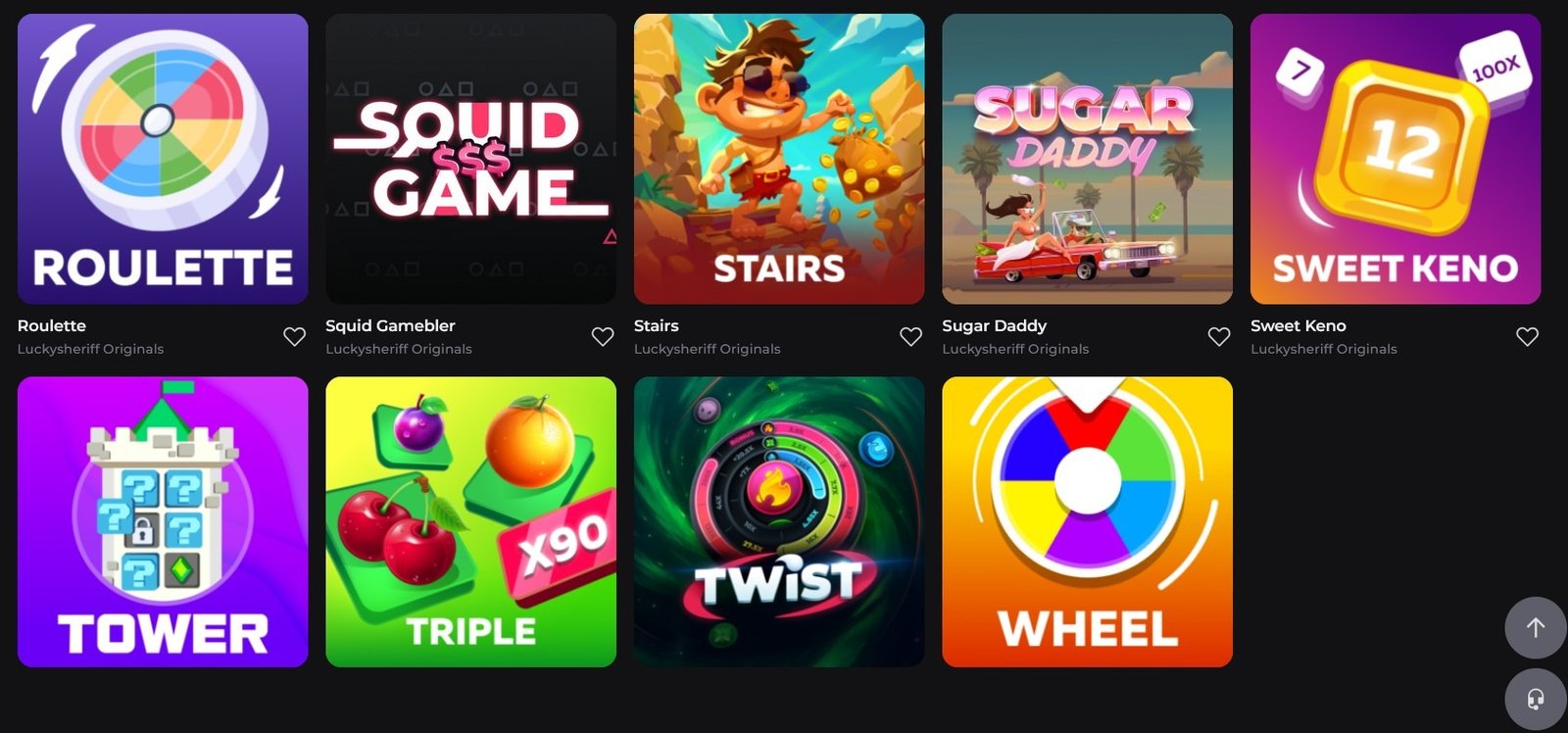Launch the Twist game tile
Image resolution: width=1568 pixels, height=733 pixels.
(x=779, y=521)
